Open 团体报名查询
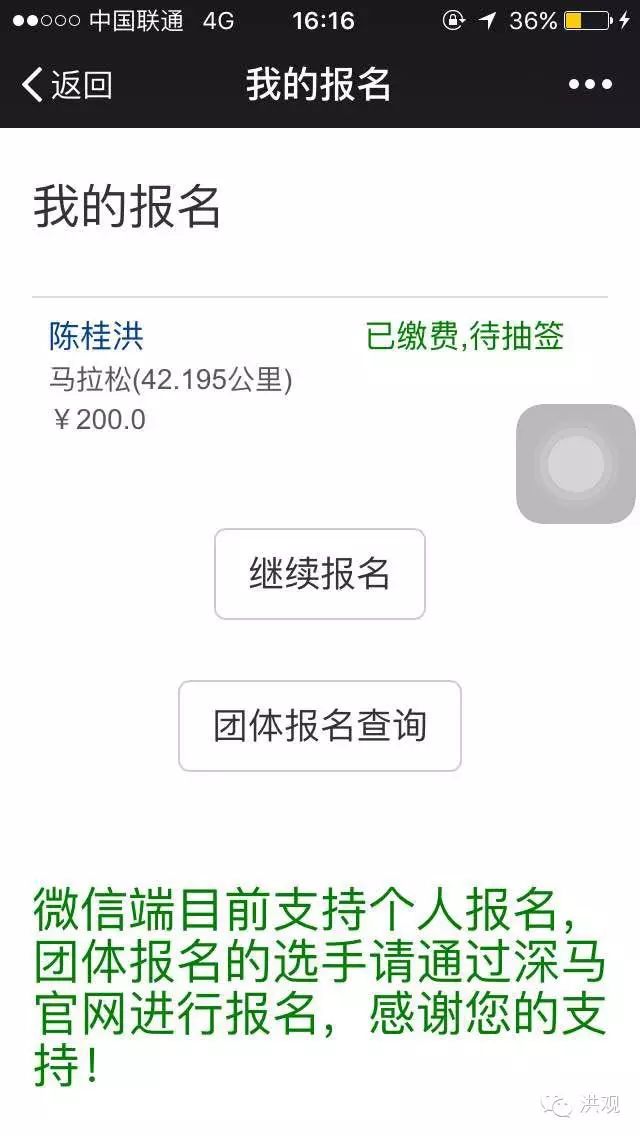Viewport: 640px width, 1136px height. (x=320, y=726)
